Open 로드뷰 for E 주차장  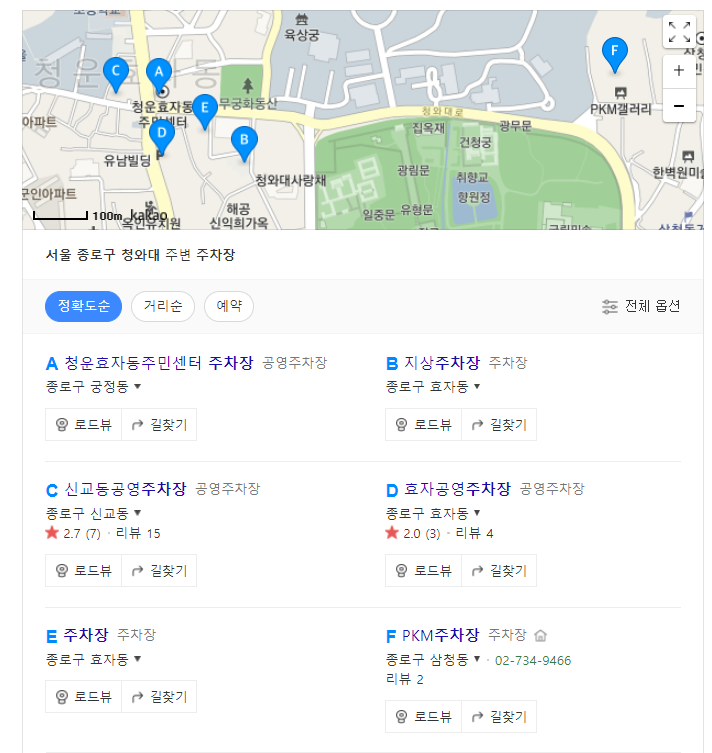pos(84,696)
